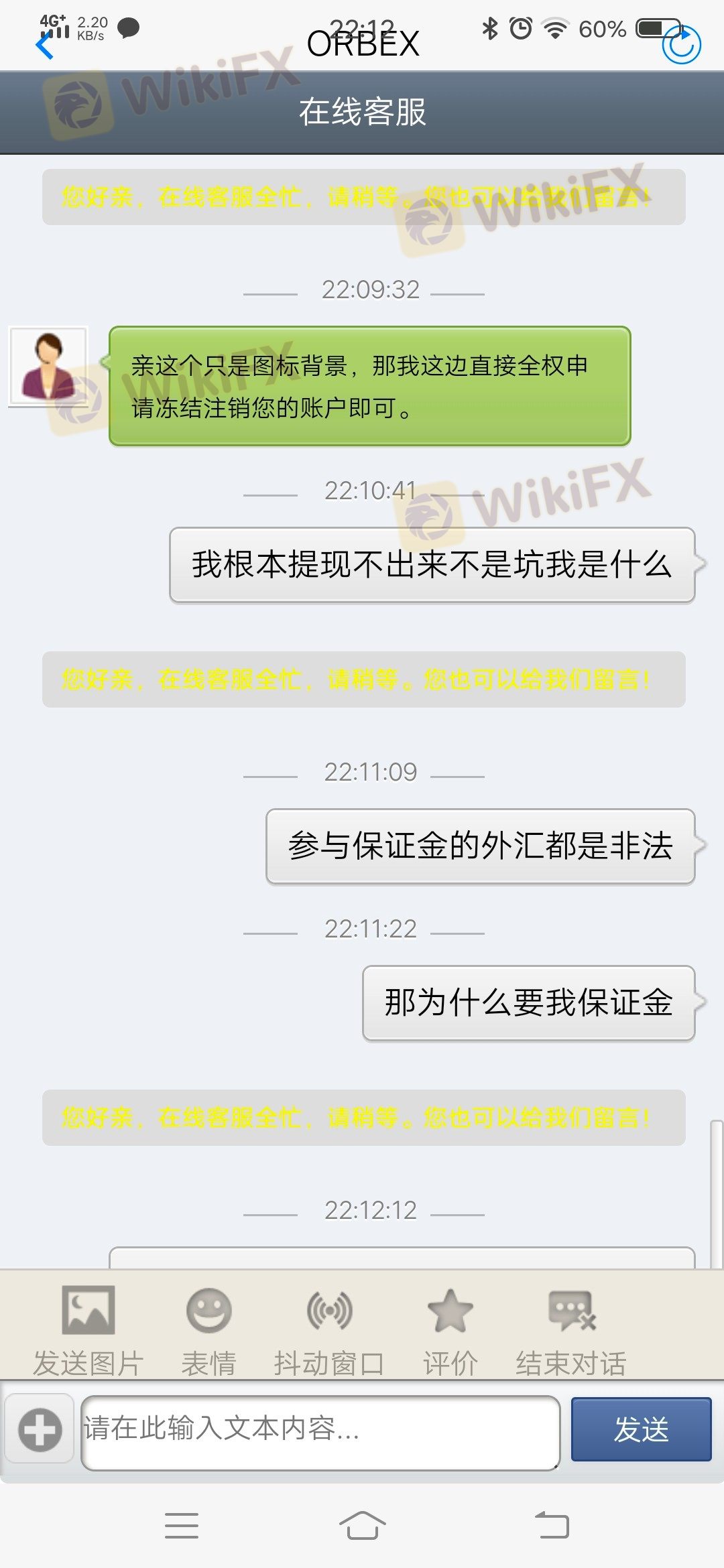Send the message with 发送
The height and width of the screenshot is (1568, 724).
pos(641,1429)
